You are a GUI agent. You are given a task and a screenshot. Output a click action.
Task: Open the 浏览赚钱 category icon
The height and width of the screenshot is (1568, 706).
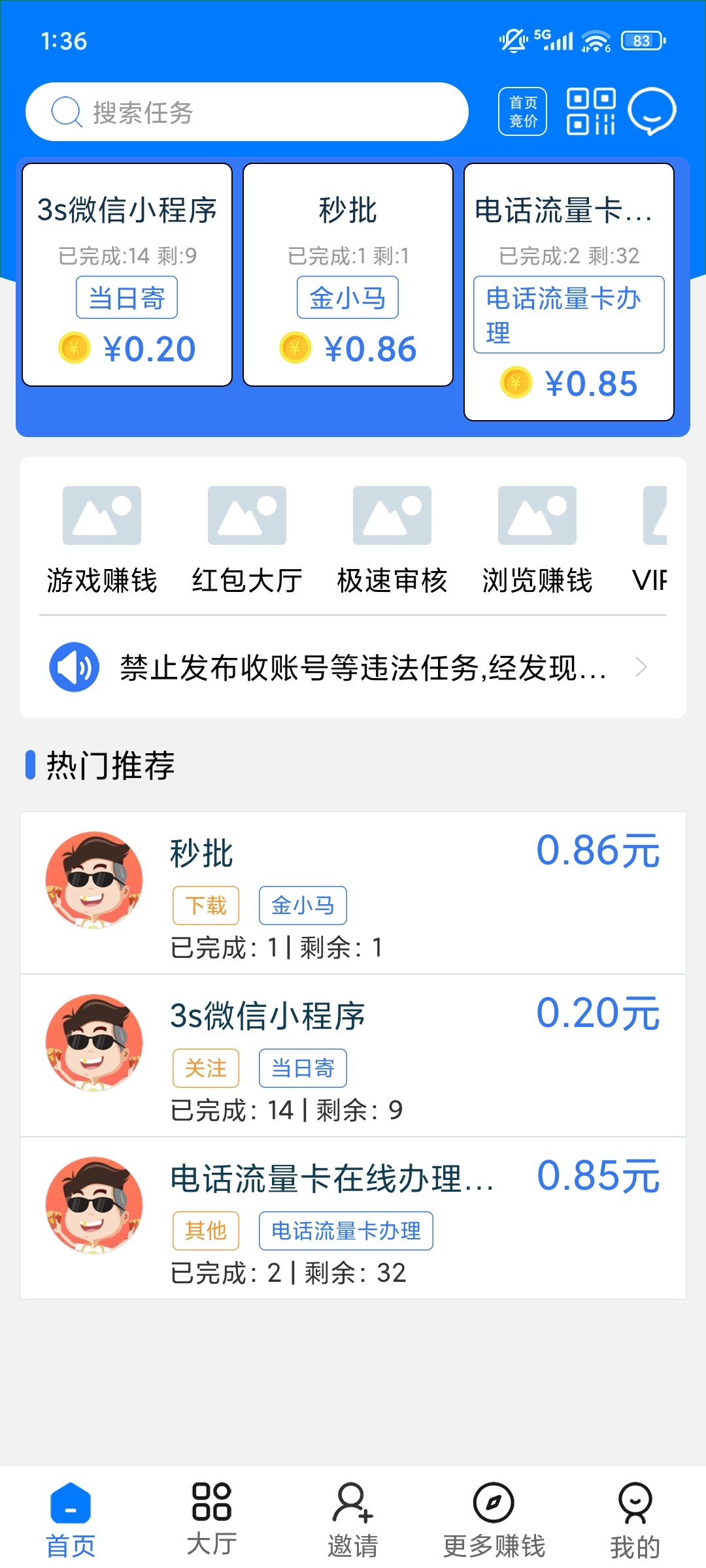click(x=536, y=515)
